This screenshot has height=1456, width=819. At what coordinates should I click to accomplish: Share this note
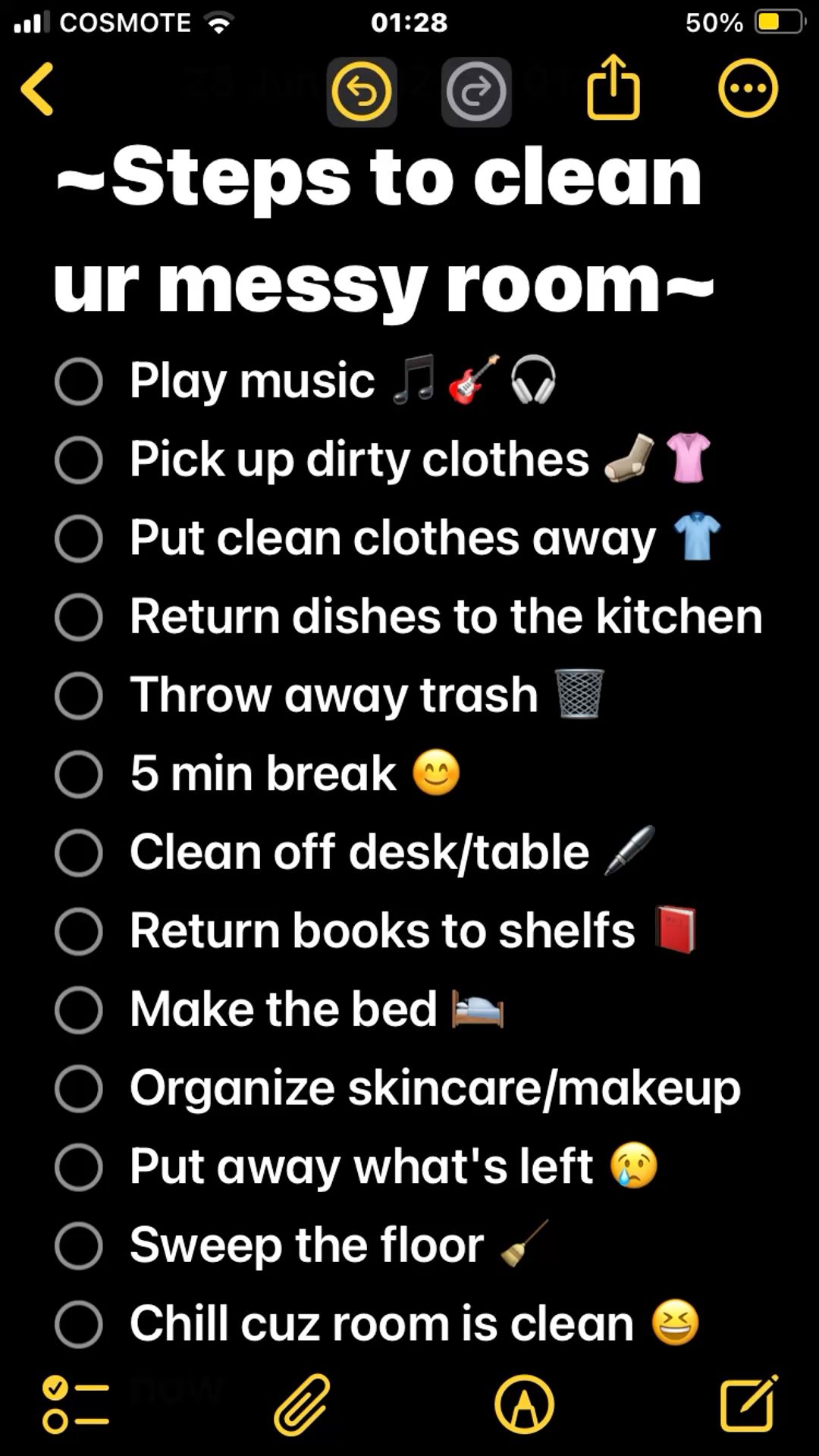point(613,88)
